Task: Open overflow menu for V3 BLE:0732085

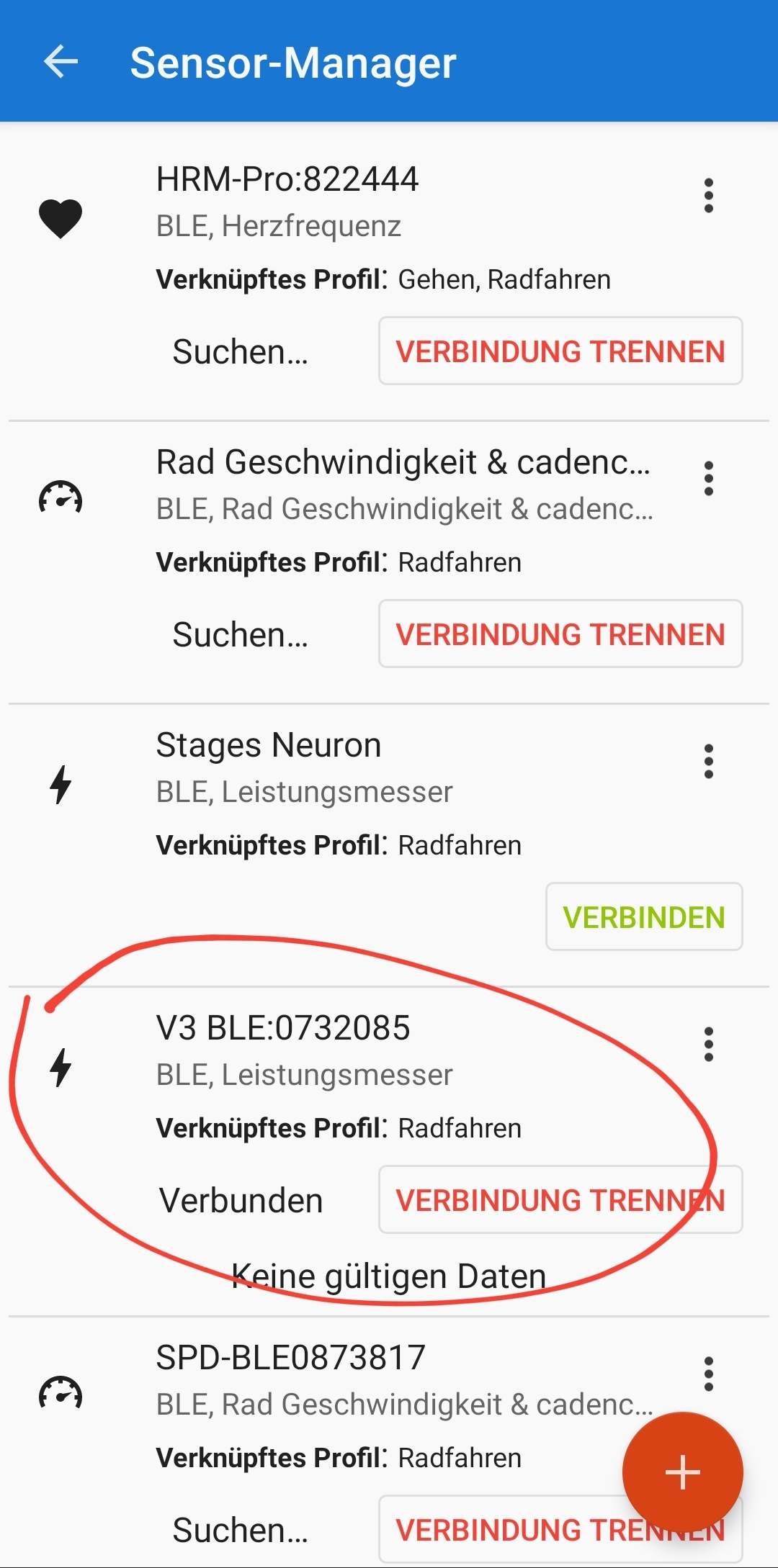Action: [x=709, y=1045]
